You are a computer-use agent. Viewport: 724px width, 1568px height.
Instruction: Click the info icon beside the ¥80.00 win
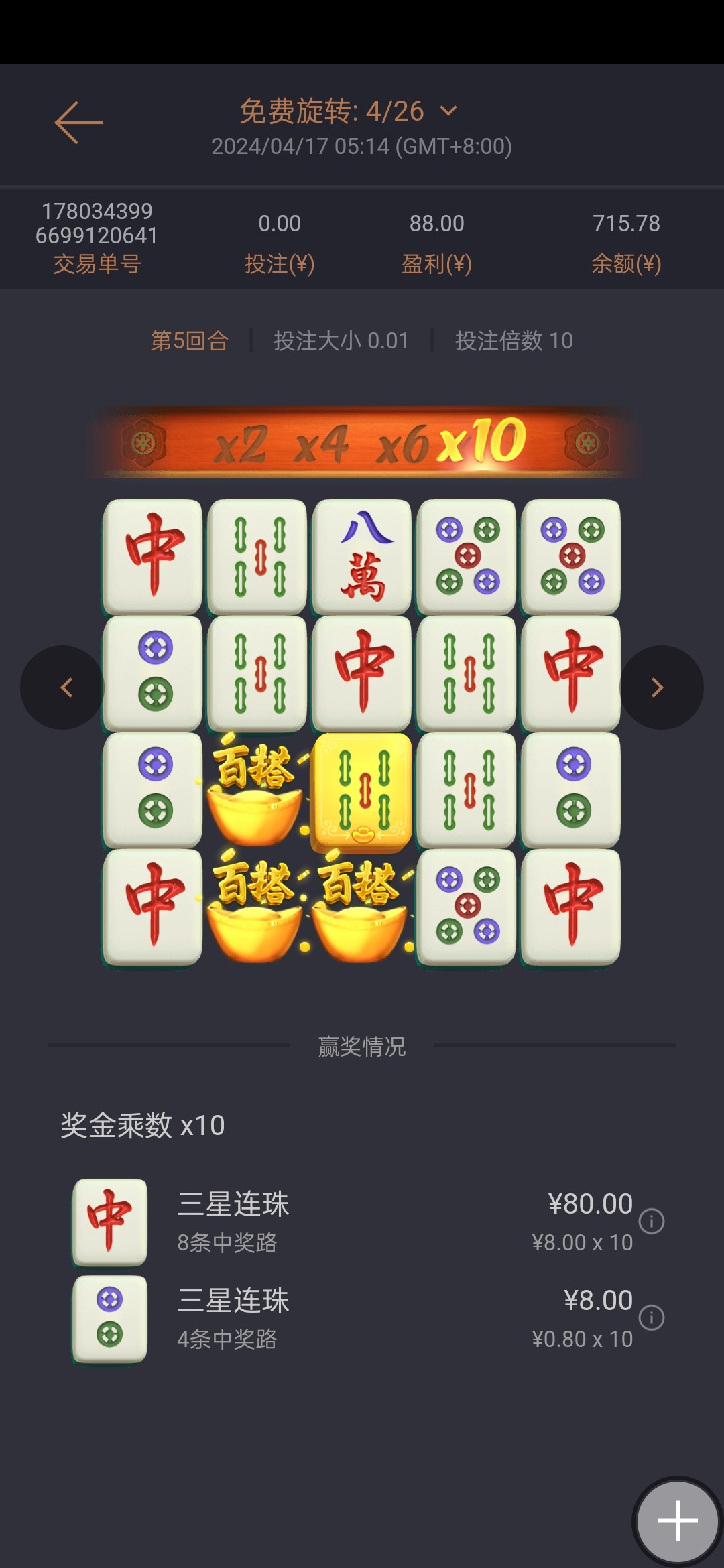point(651,1222)
